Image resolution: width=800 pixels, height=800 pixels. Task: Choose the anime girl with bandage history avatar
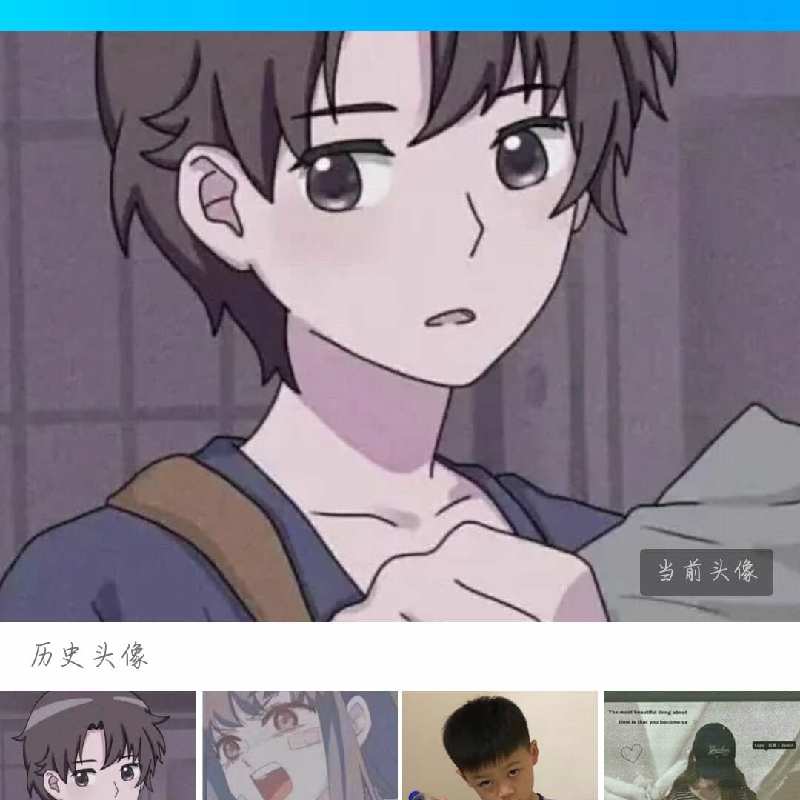click(300, 746)
